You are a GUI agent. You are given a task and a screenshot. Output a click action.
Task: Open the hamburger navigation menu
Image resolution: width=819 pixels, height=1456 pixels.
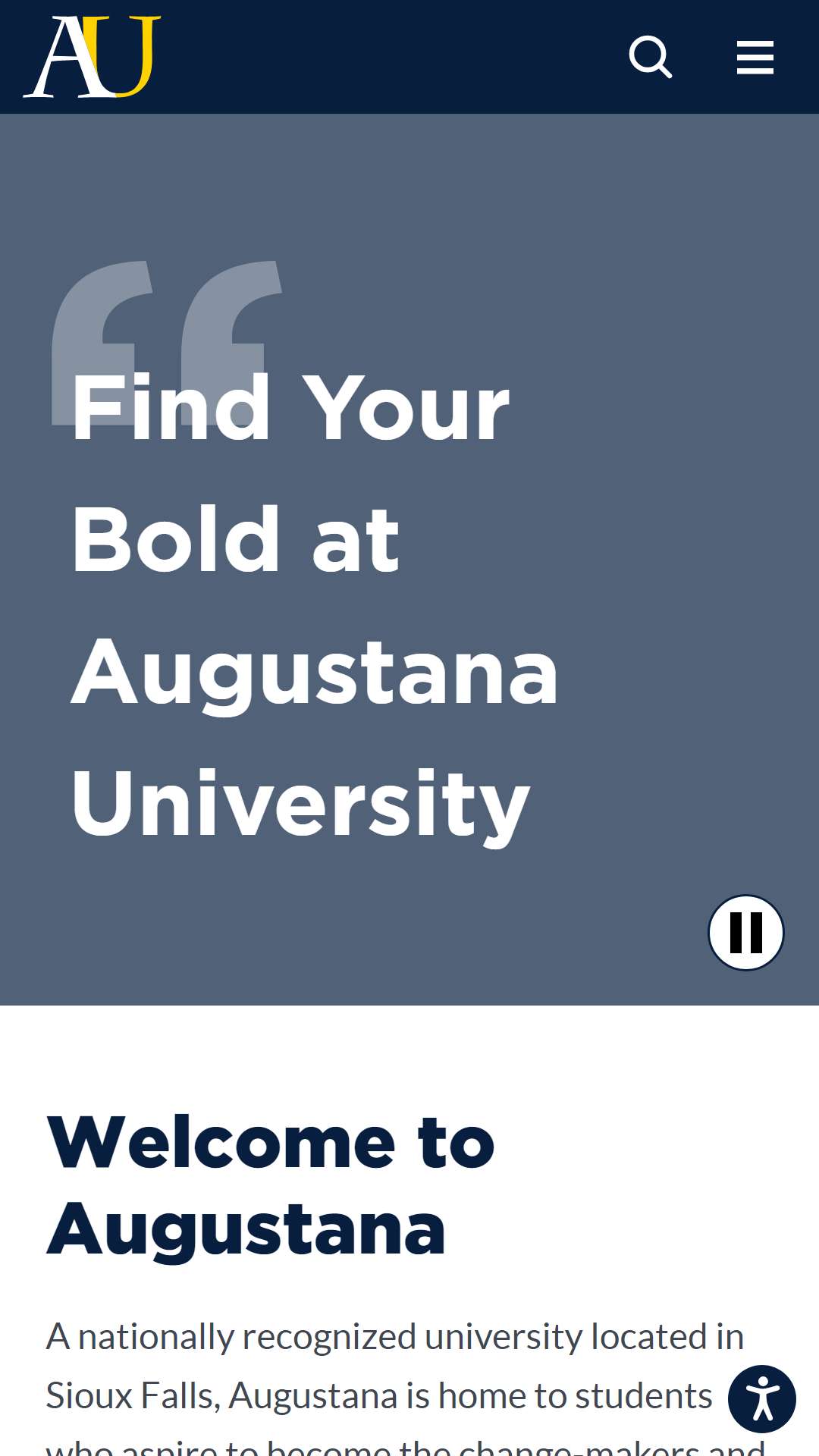(x=755, y=58)
